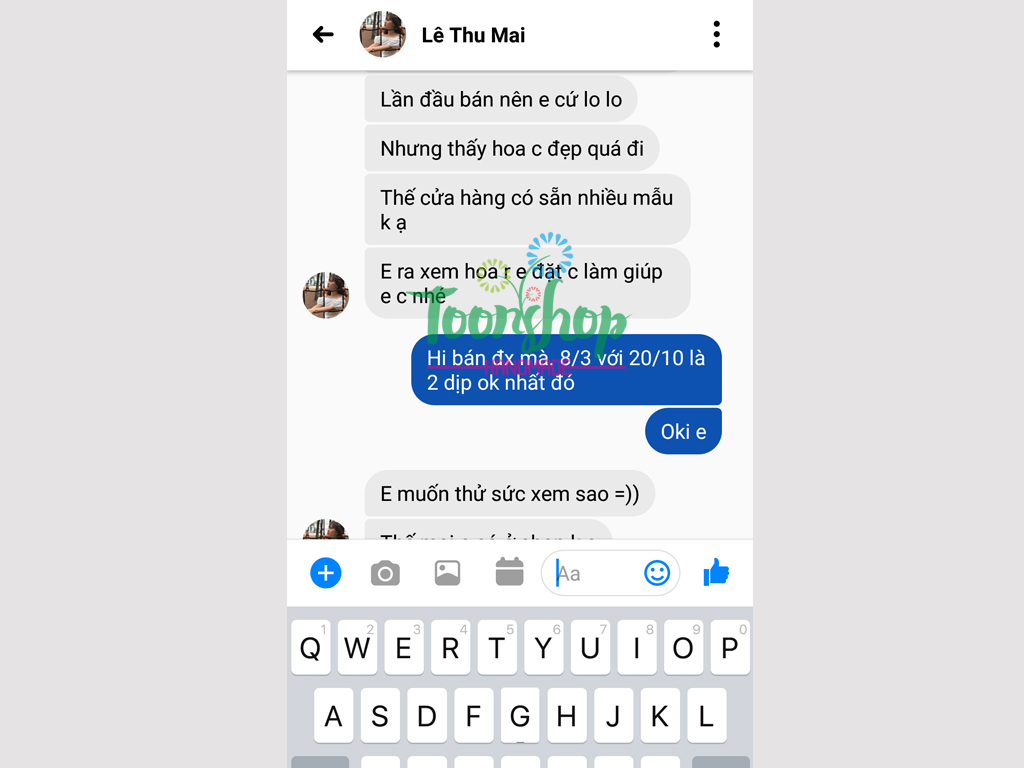The height and width of the screenshot is (768, 1024).
Task: Open Lê Thu Mai's profile picture in header
Action: coord(382,35)
